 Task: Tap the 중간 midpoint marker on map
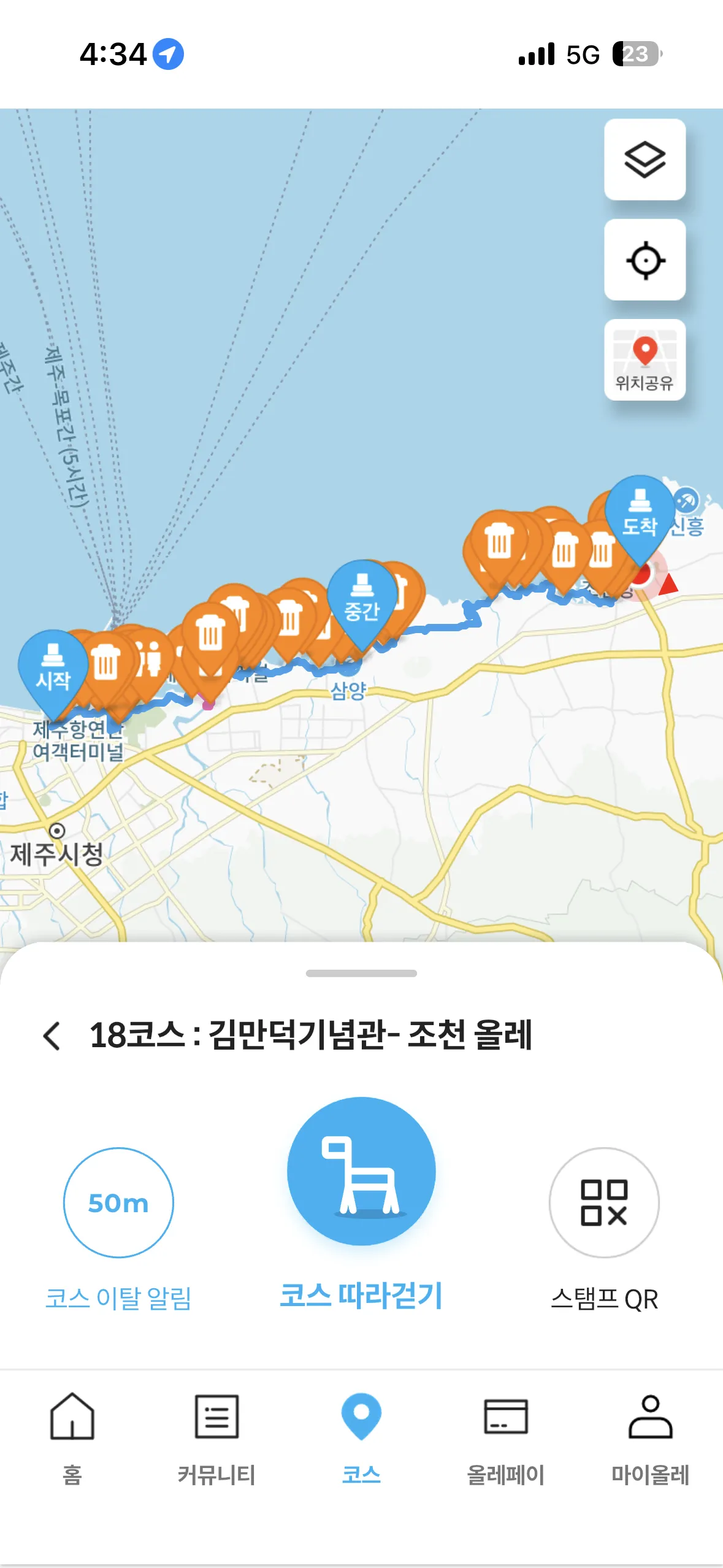[361, 599]
